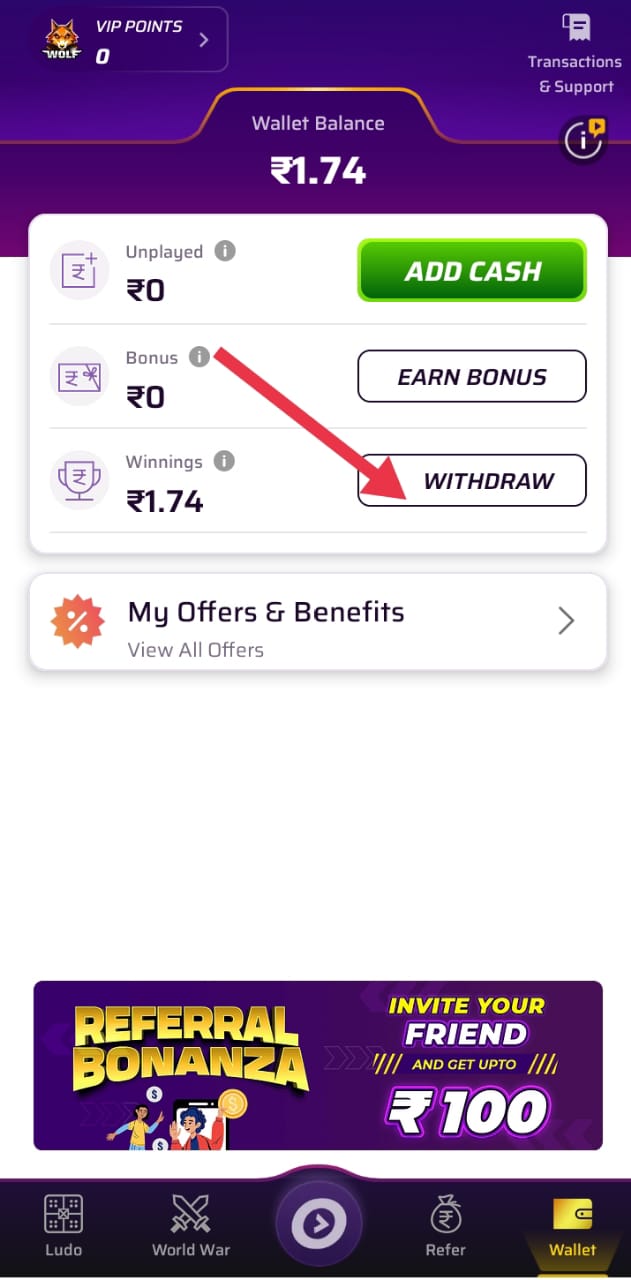Image resolution: width=631 pixels, height=1280 pixels.
Task: Switch to the World War tab
Action: (190, 1226)
